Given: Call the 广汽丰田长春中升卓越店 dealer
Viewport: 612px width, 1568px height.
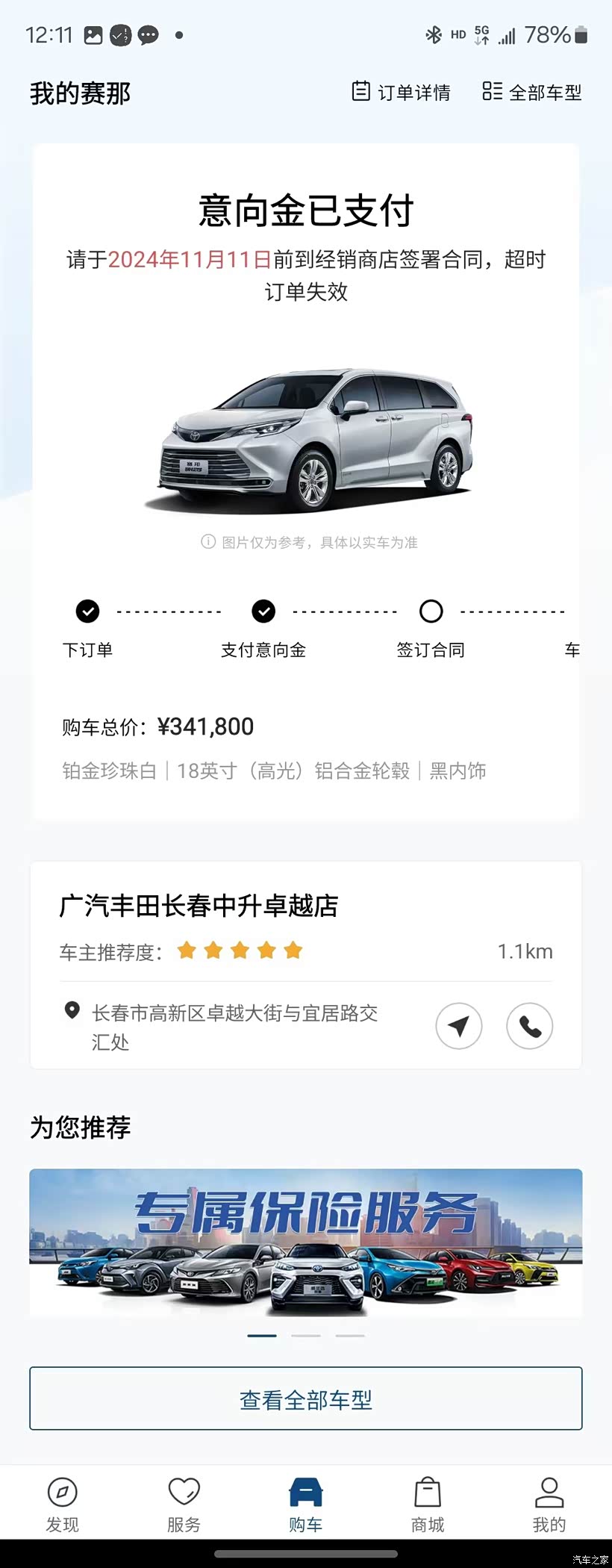Looking at the screenshot, I should [529, 1026].
